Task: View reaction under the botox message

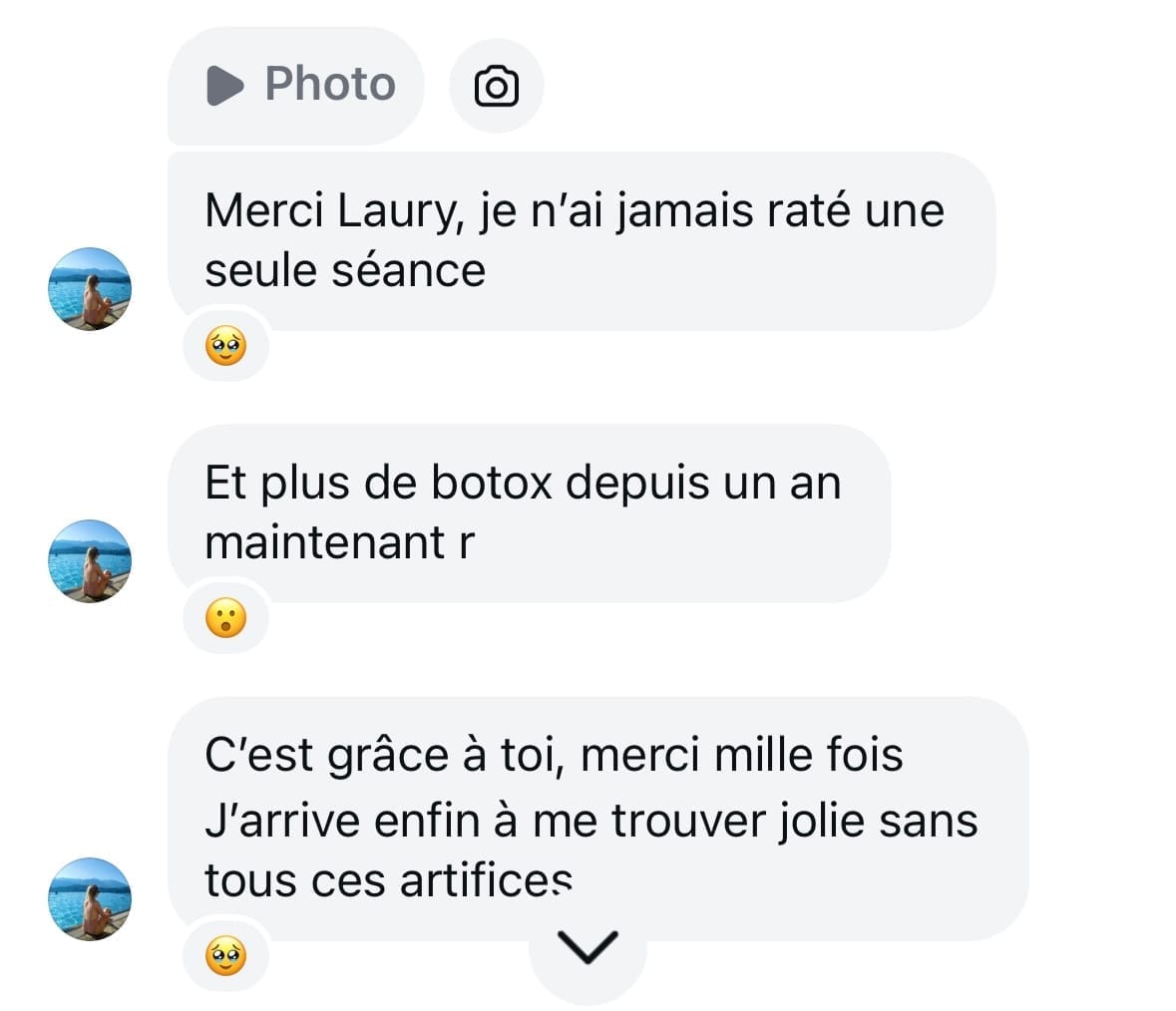Action: (226, 620)
